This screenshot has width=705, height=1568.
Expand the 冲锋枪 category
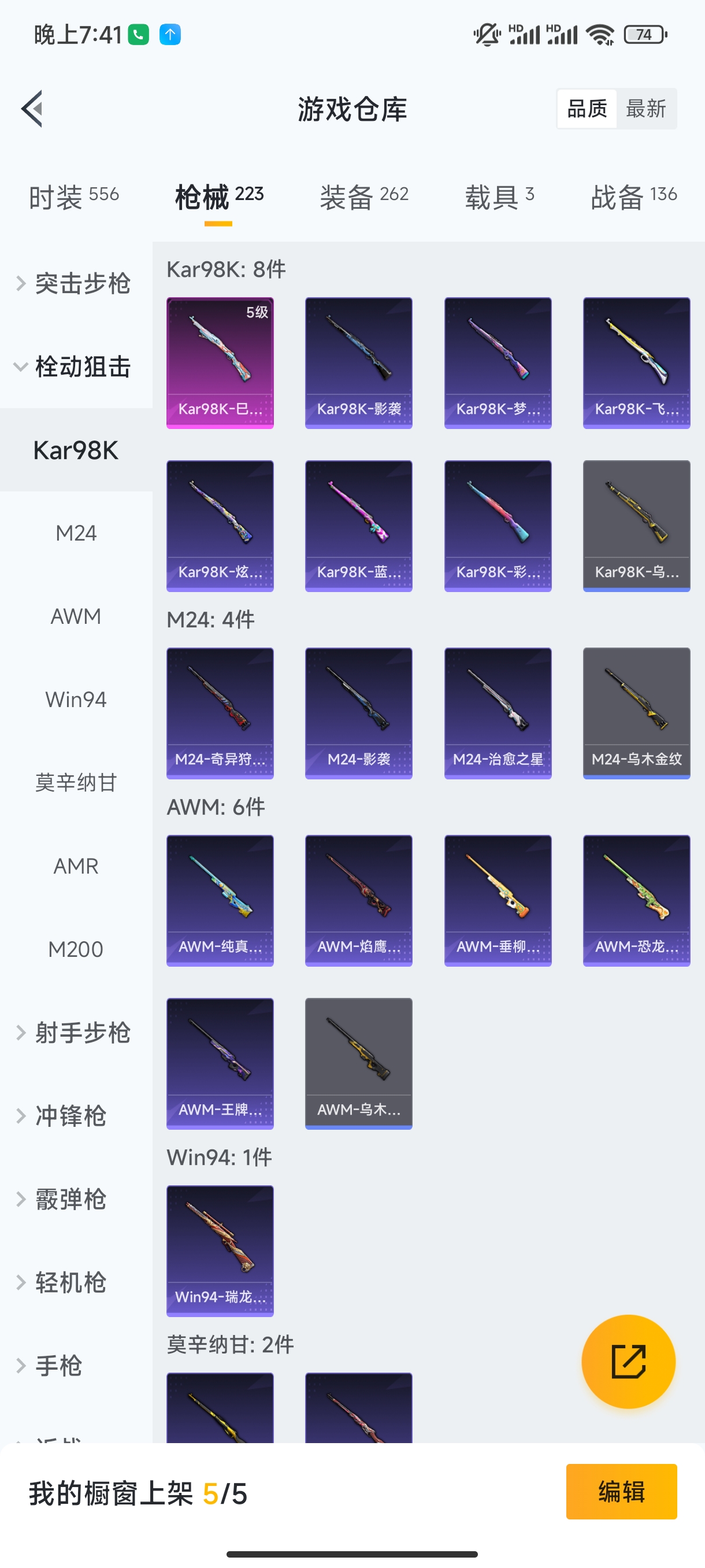coord(70,1116)
